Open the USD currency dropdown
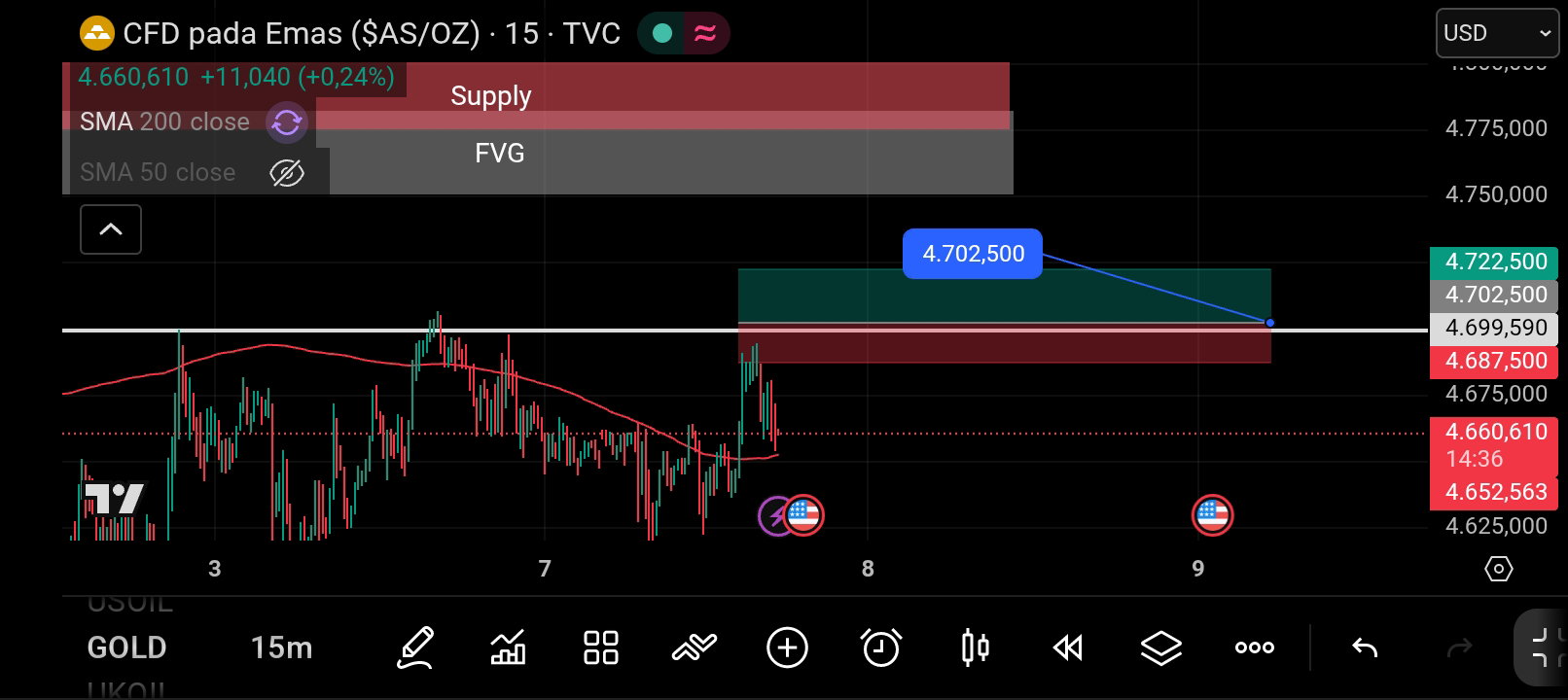Screen dimensions: 1568x700 (x=1497, y=33)
